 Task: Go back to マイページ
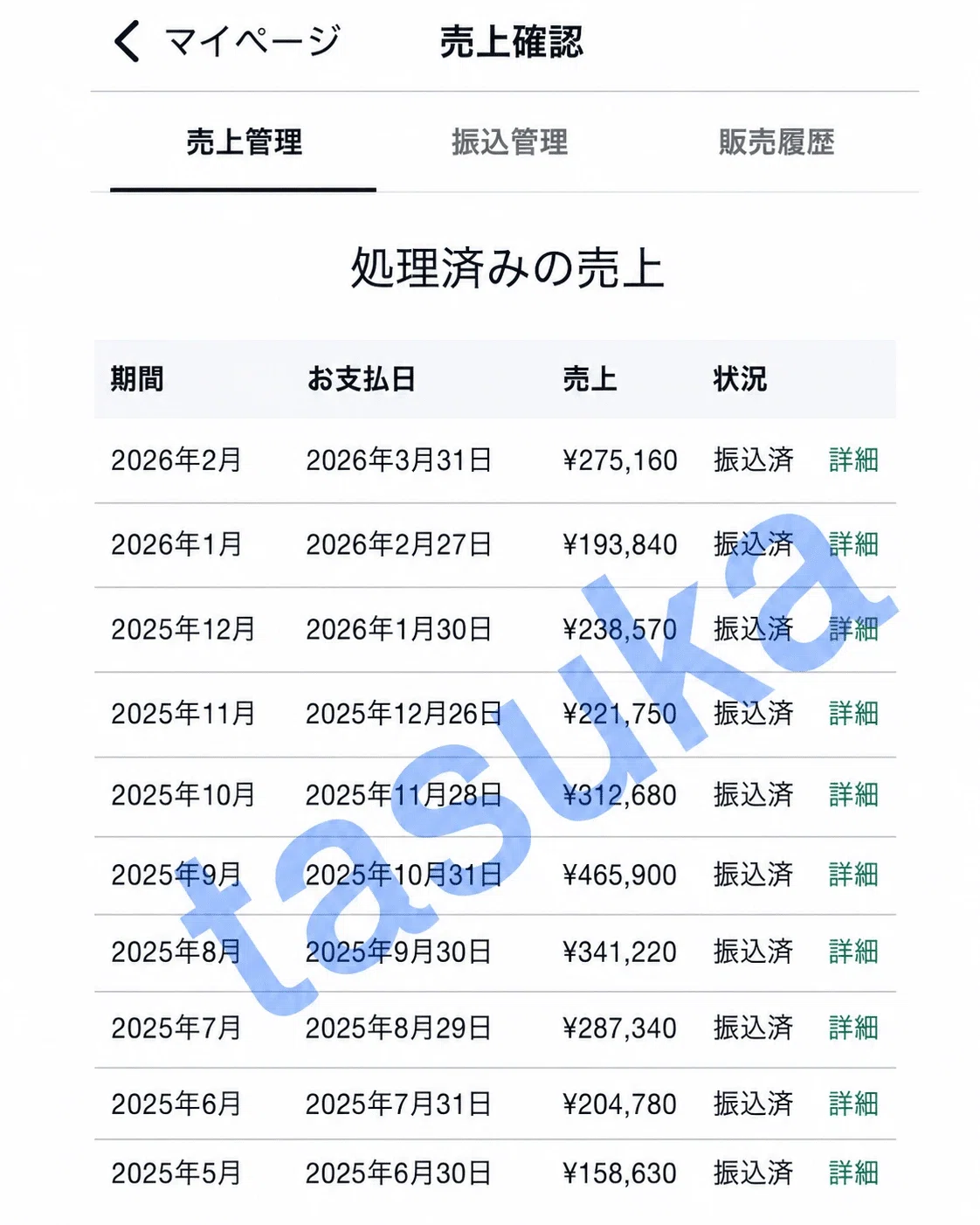226,41
